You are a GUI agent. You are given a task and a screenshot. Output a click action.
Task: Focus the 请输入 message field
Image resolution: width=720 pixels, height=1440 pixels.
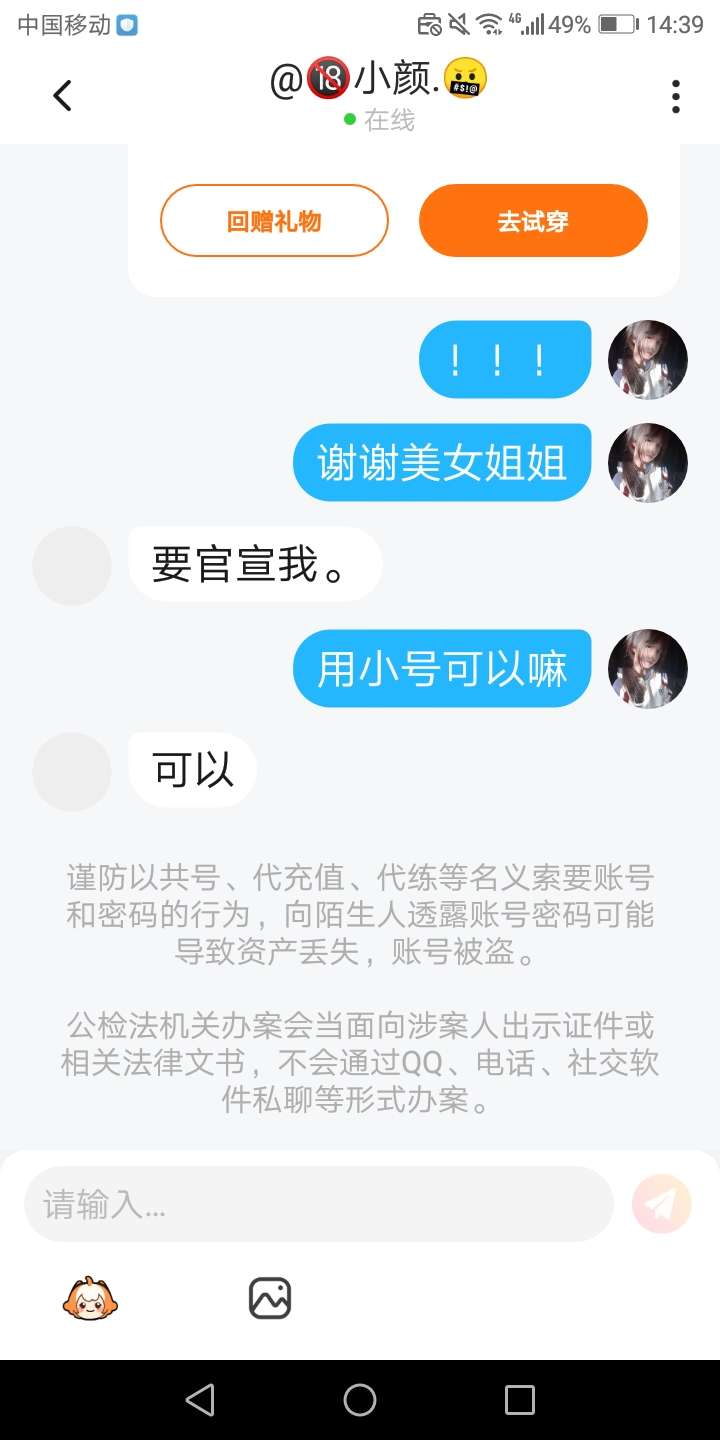(318, 1204)
